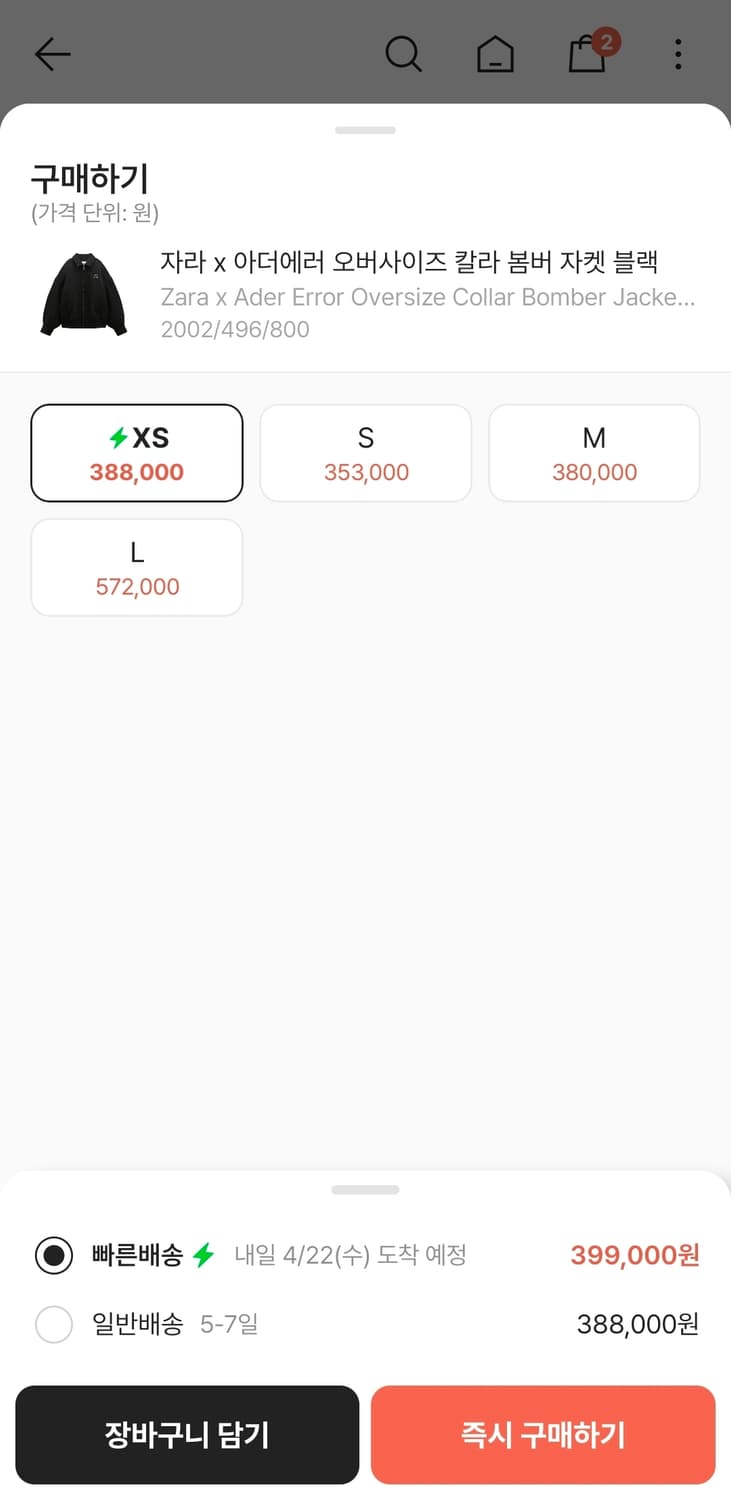Tap the back arrow to exit purchase screen

click(x=52, y=55)
